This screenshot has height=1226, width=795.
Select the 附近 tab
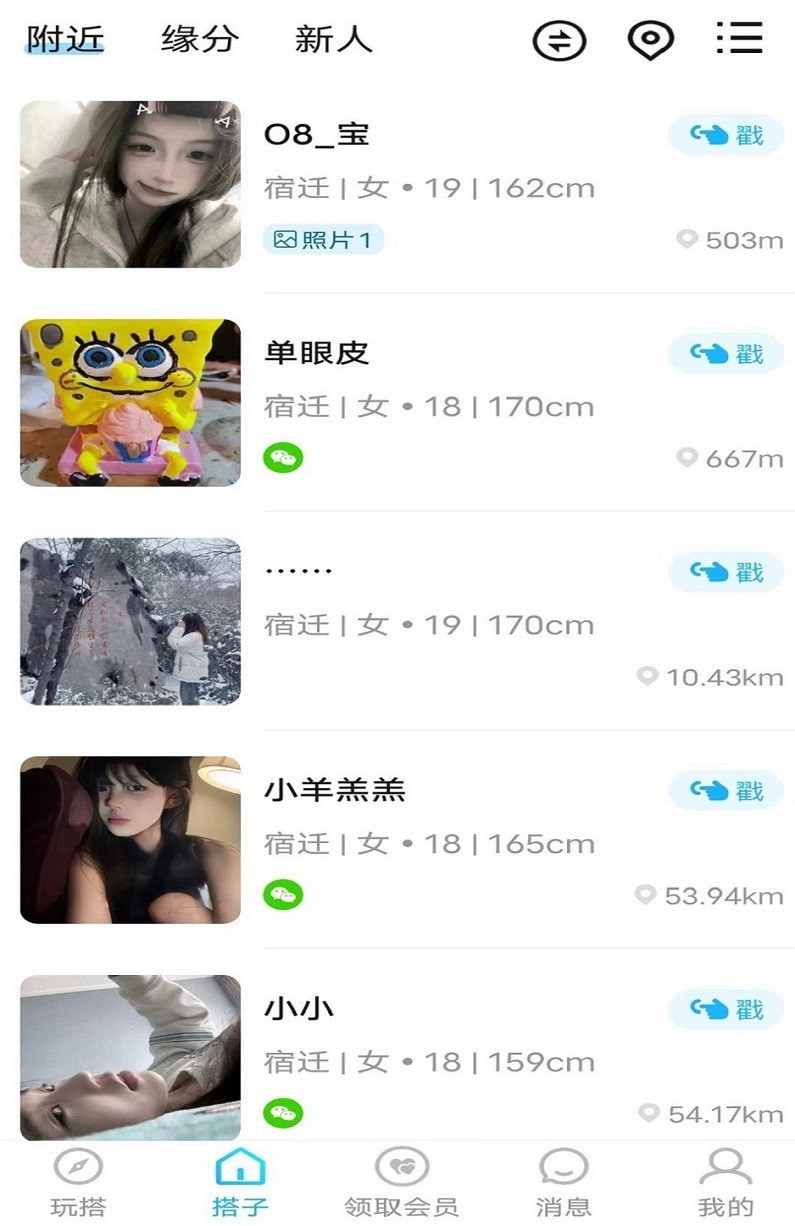click(65, 39)
